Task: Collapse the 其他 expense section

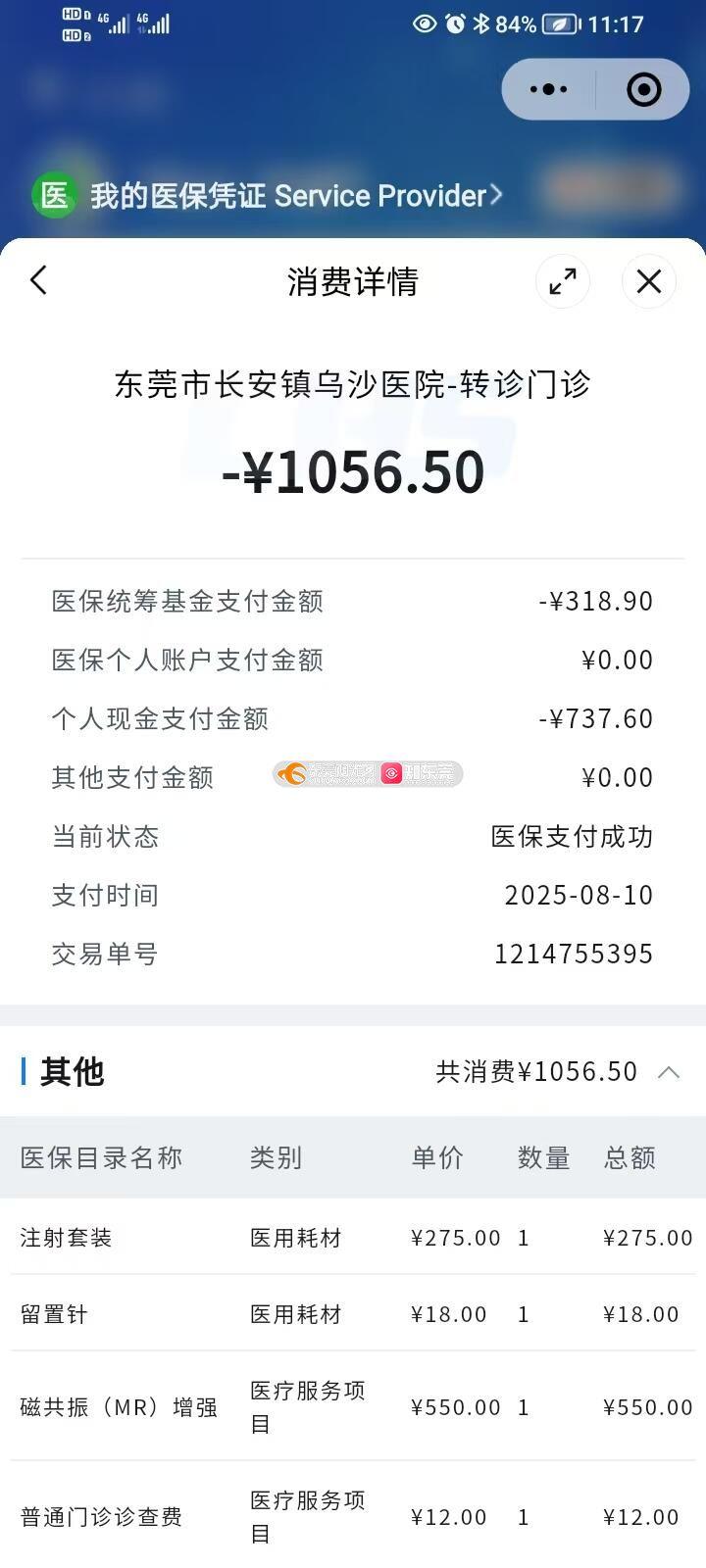Action: coord(669,1072)
